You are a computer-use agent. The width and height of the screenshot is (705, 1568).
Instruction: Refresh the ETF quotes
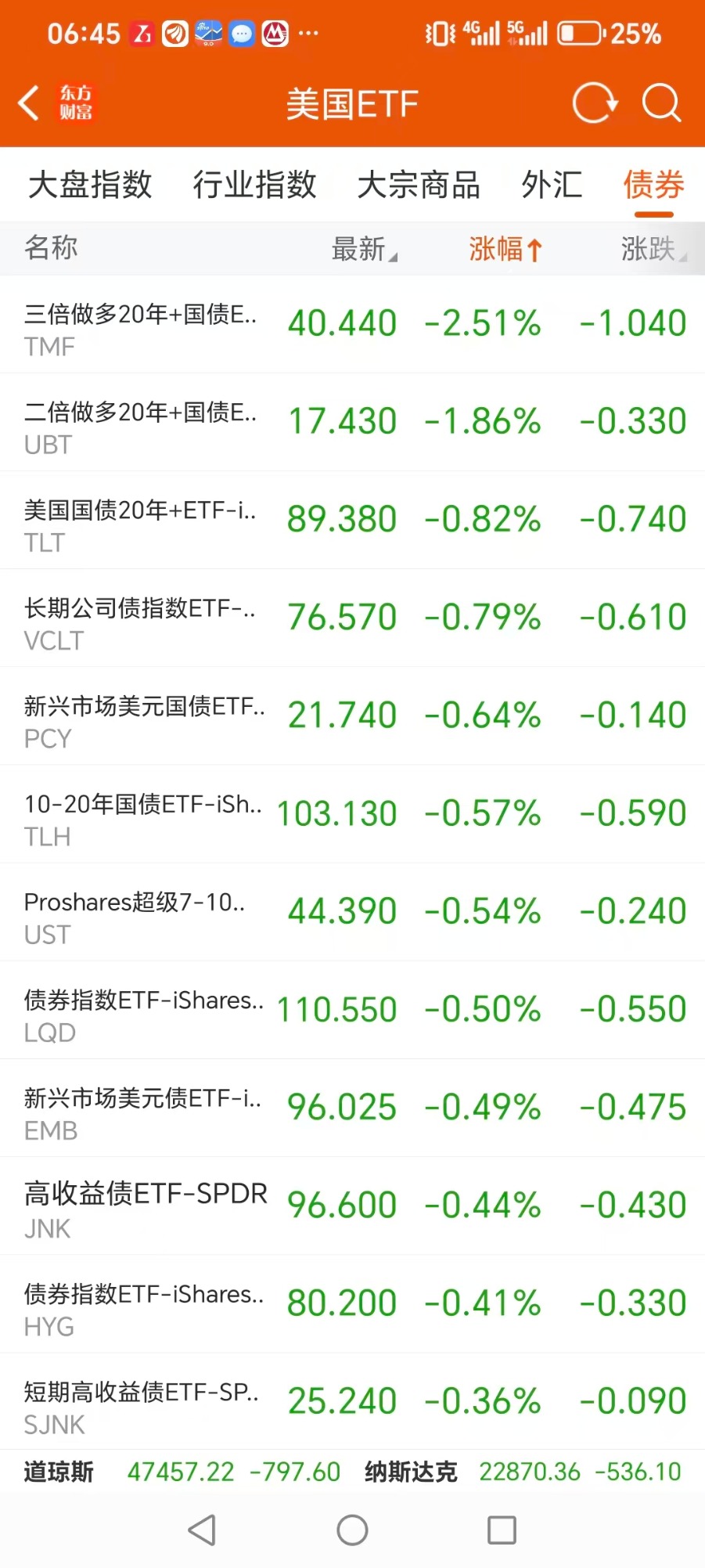click(x=595, y=103)
